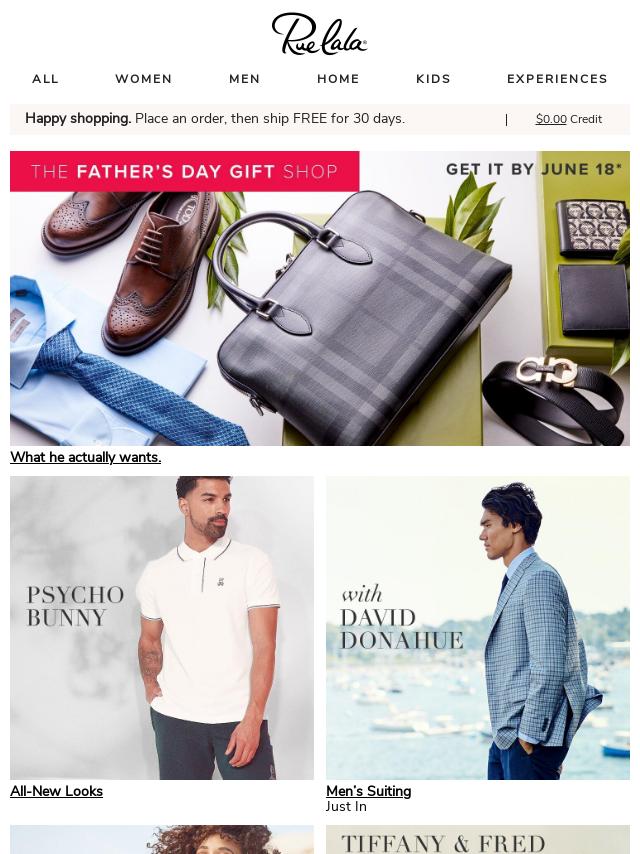Image resolution: width=640 pixels, height=854 pixels.
Task: Open the Psycho Bunny image tile
Action: click(162, 627)
